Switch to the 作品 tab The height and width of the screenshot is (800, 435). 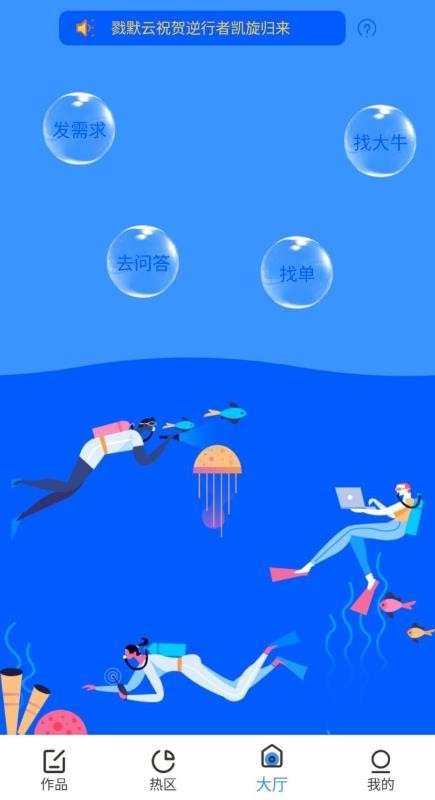coord(54,770)
